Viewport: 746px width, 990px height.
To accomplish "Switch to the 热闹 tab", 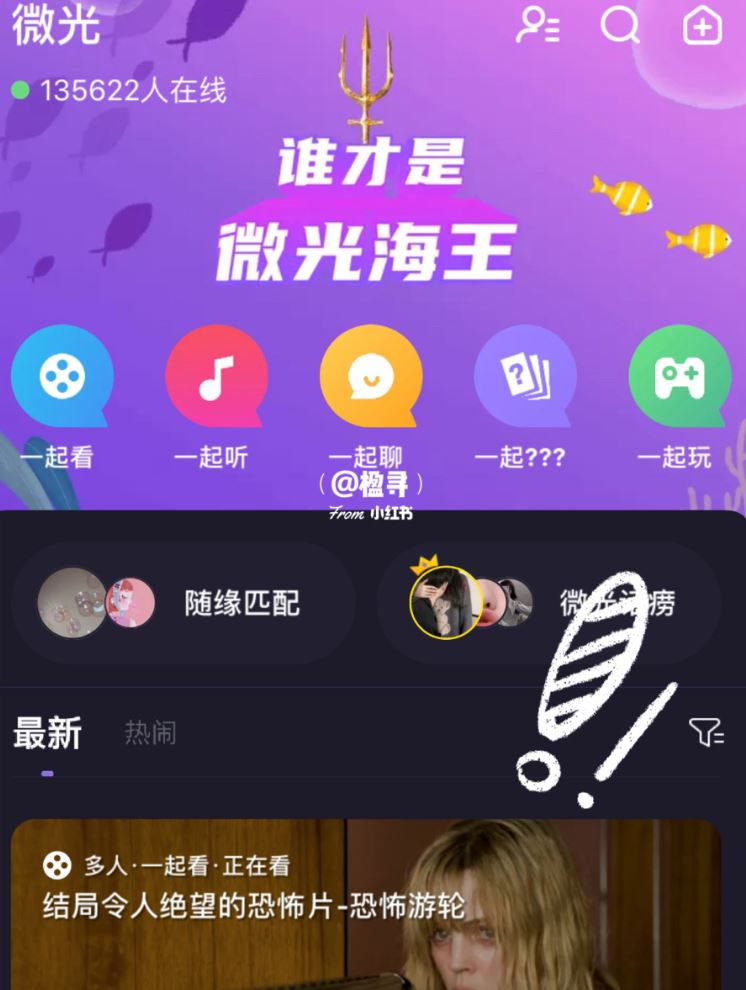I will click(x=150, y=733).
